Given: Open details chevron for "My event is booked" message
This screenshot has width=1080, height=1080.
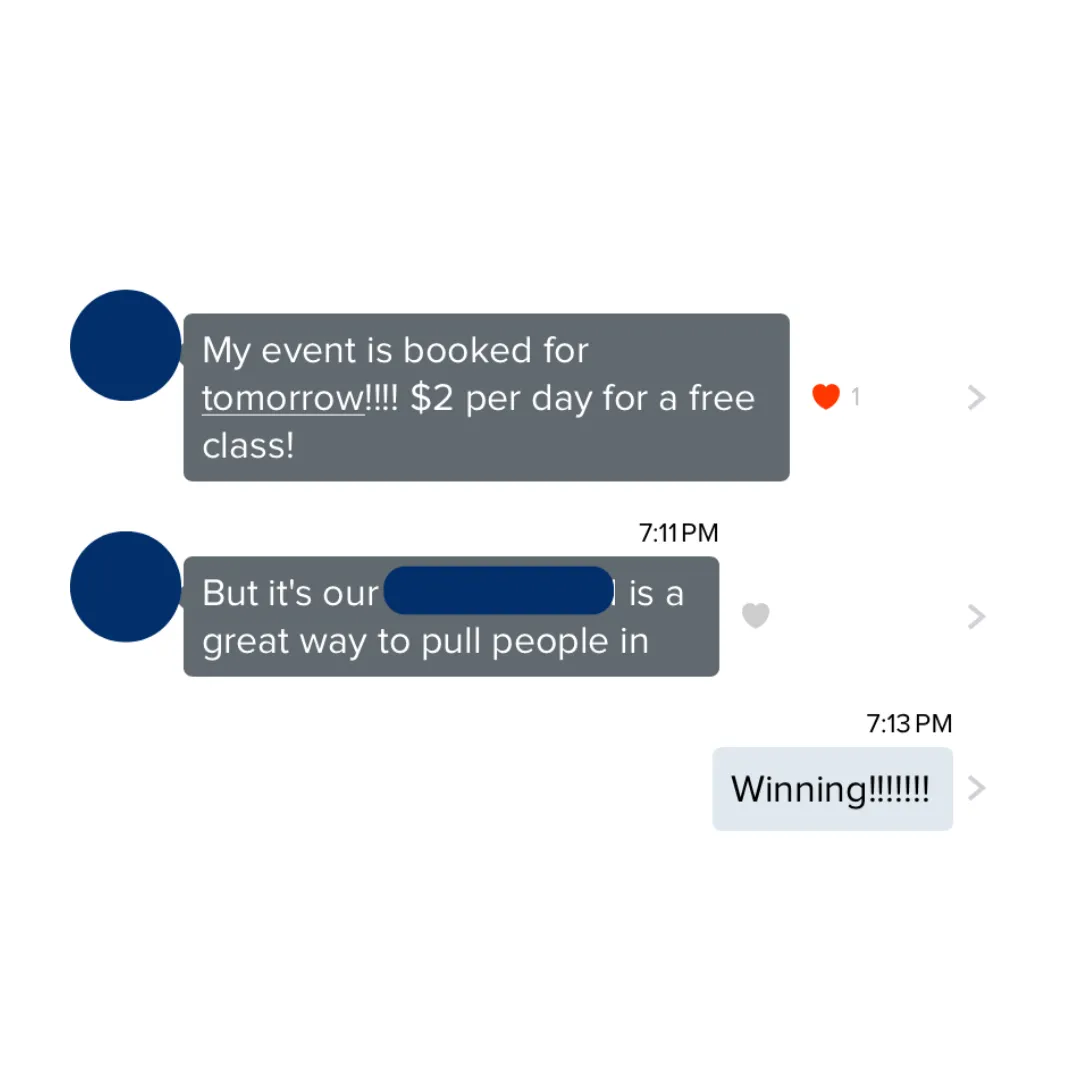Looking at the screenshot, I should pyautogui.click(x=977, y=397).
